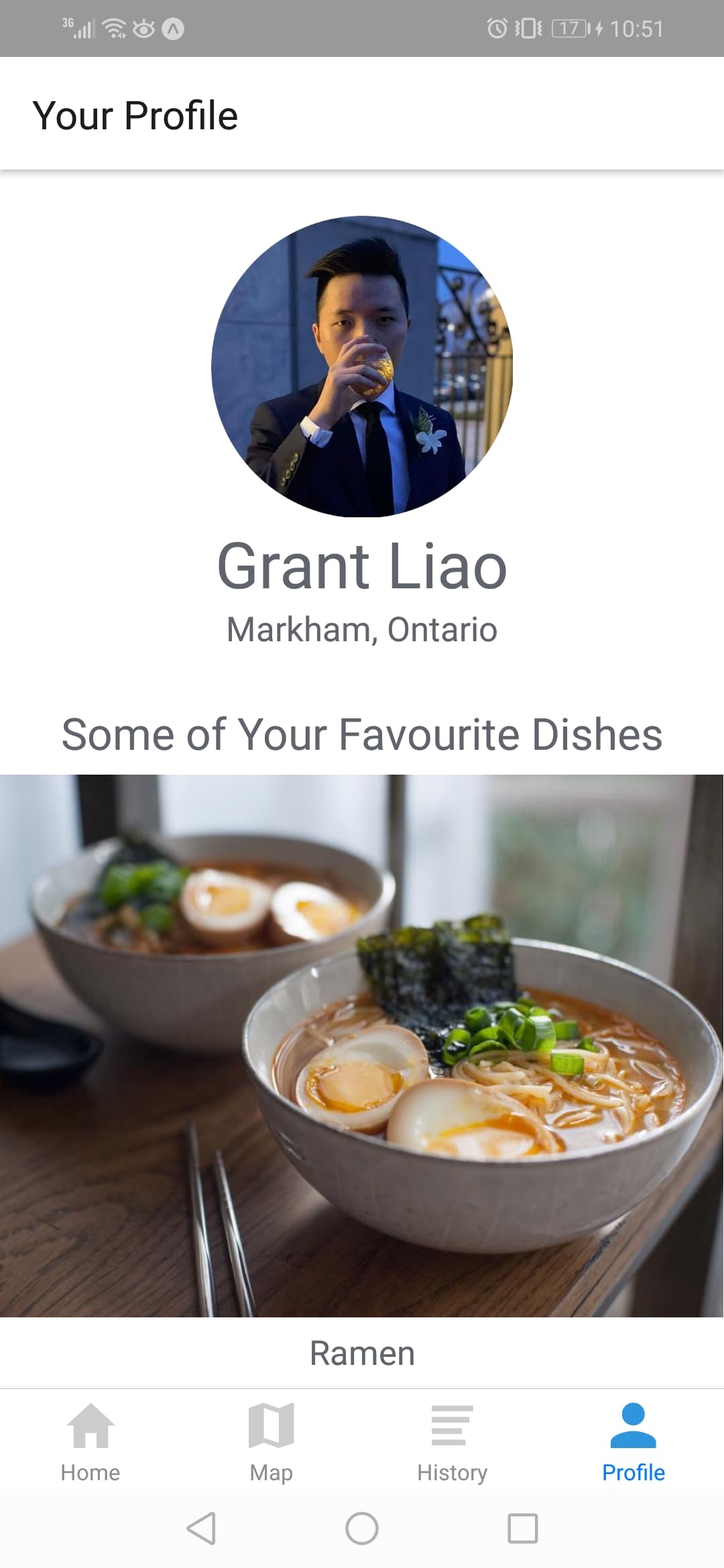Switch to the Home tab
Viewport: 724px width, 1568px height.
[x=90, y=1441]
